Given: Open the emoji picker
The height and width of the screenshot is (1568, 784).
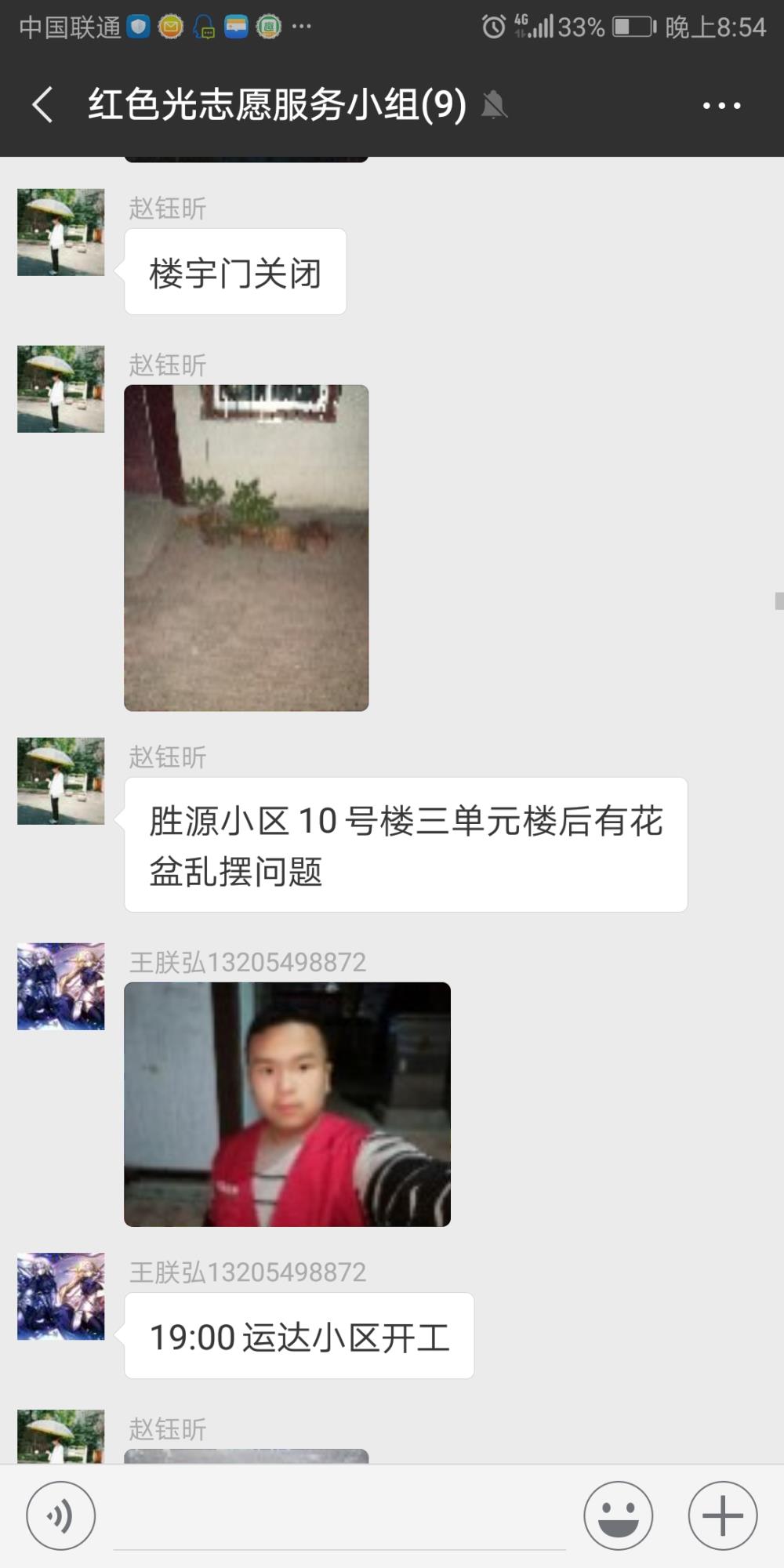Looking at the screenshot, I should pyautogui.click(x=618, y=1515).
